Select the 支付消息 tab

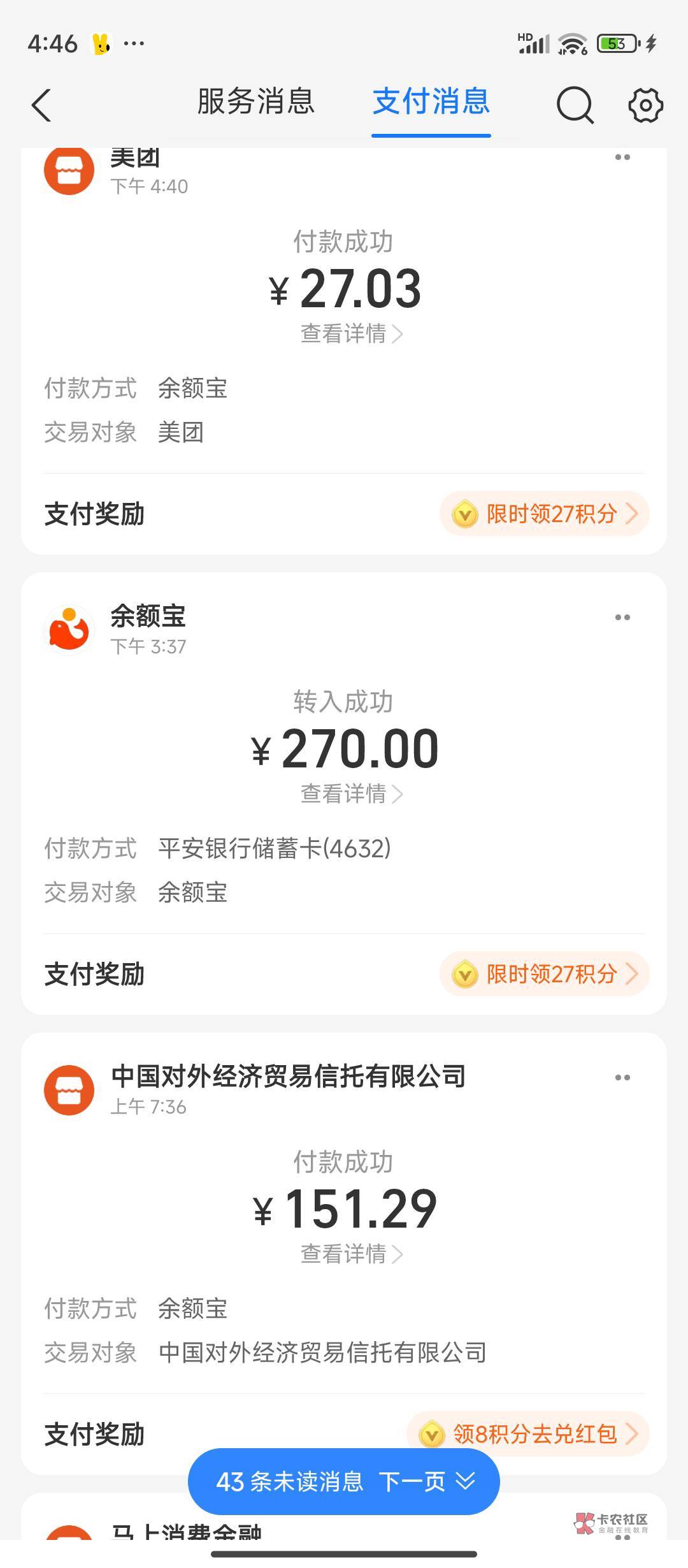[431, 102]
